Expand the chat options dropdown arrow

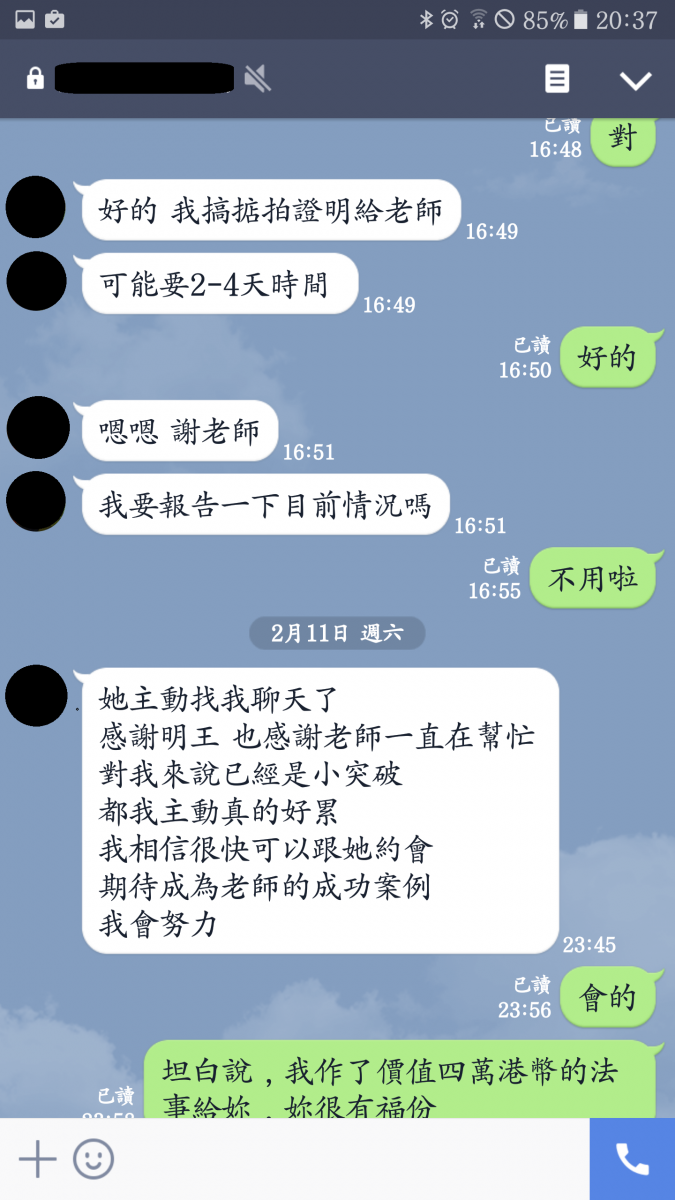pyautogui.click(x=635, y=80)
